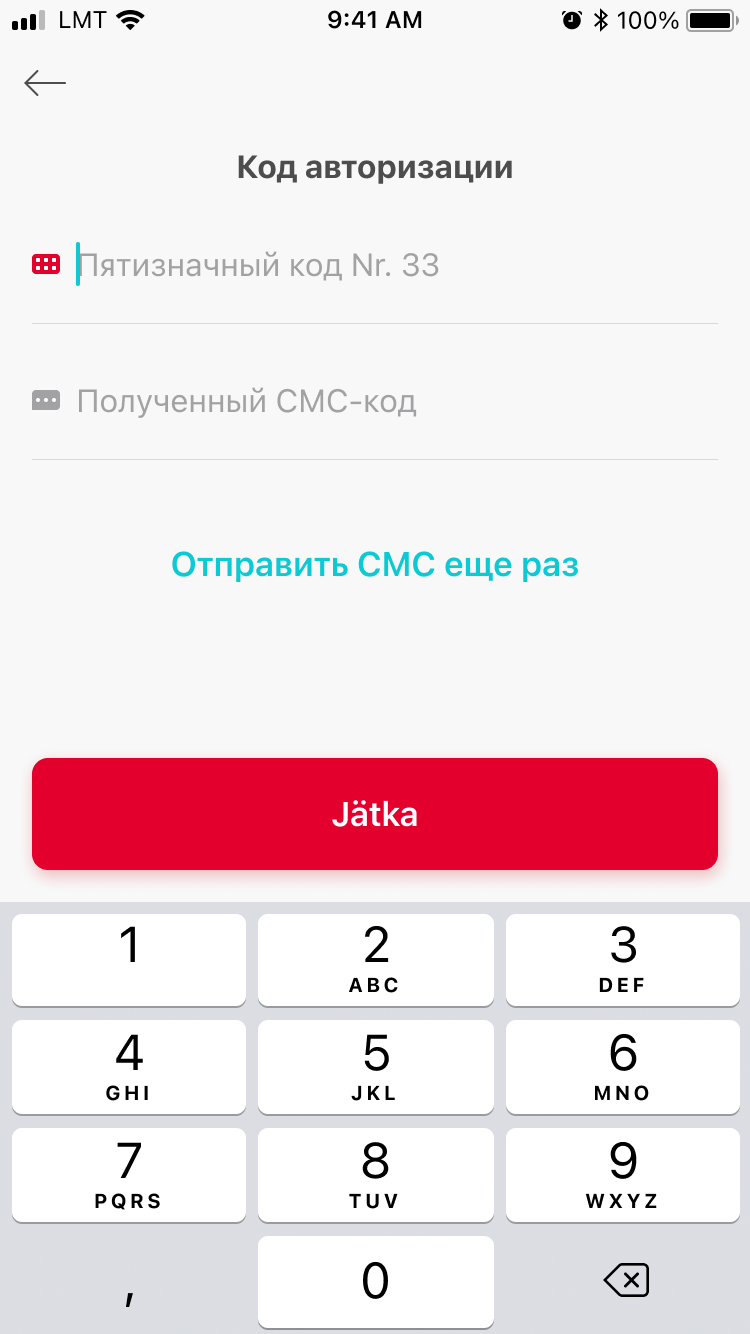Tap the red Jätka button

[x=375, y=814]
